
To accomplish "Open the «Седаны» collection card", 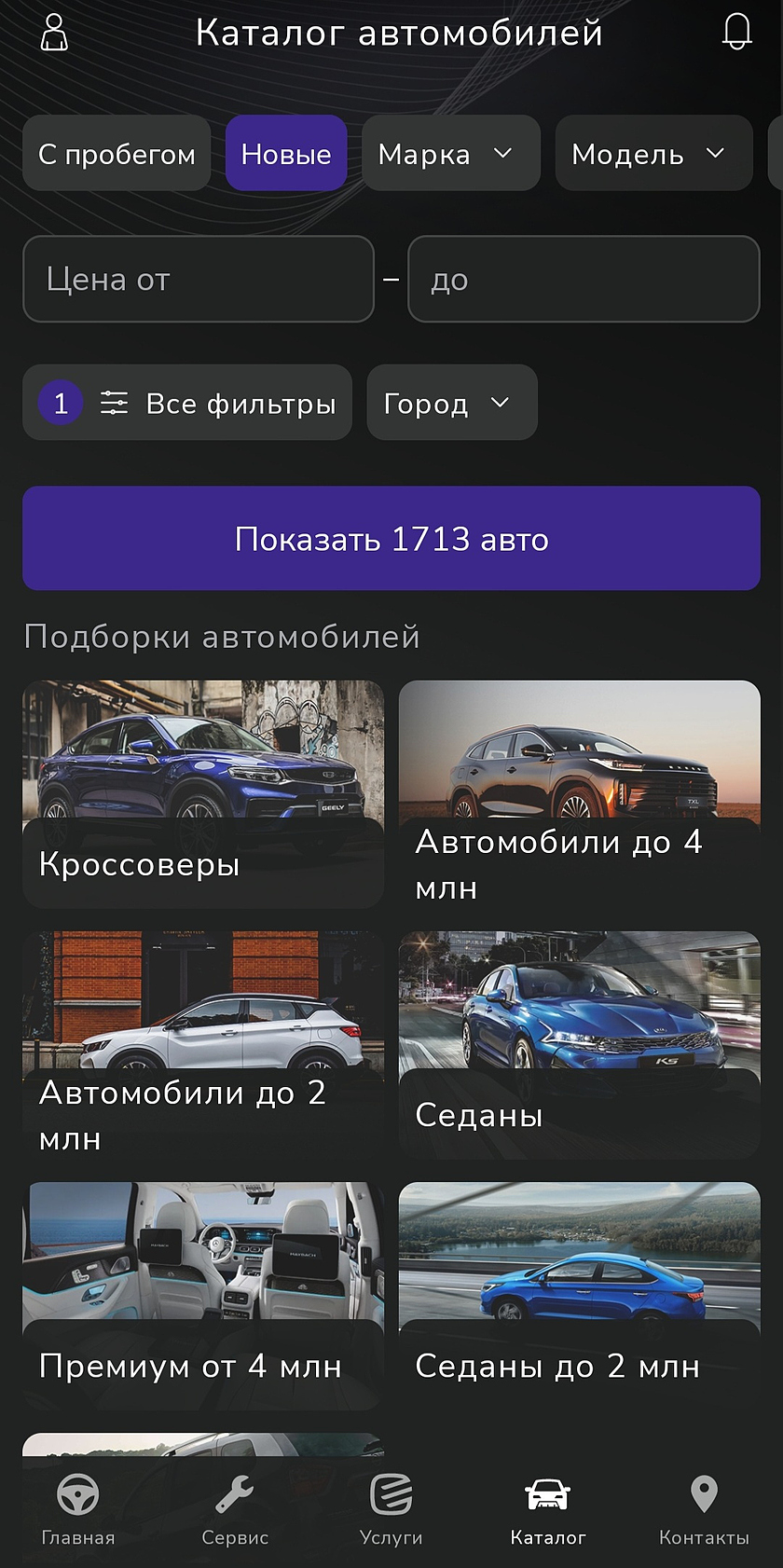I will (580, 1045).
